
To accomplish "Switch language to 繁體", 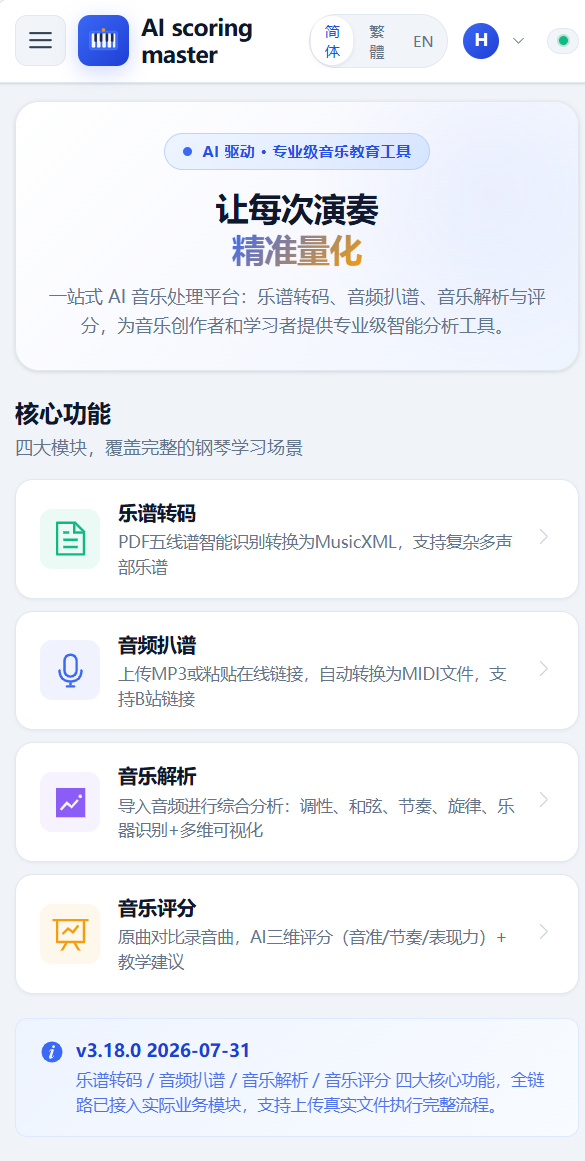I will pos(377,41).
